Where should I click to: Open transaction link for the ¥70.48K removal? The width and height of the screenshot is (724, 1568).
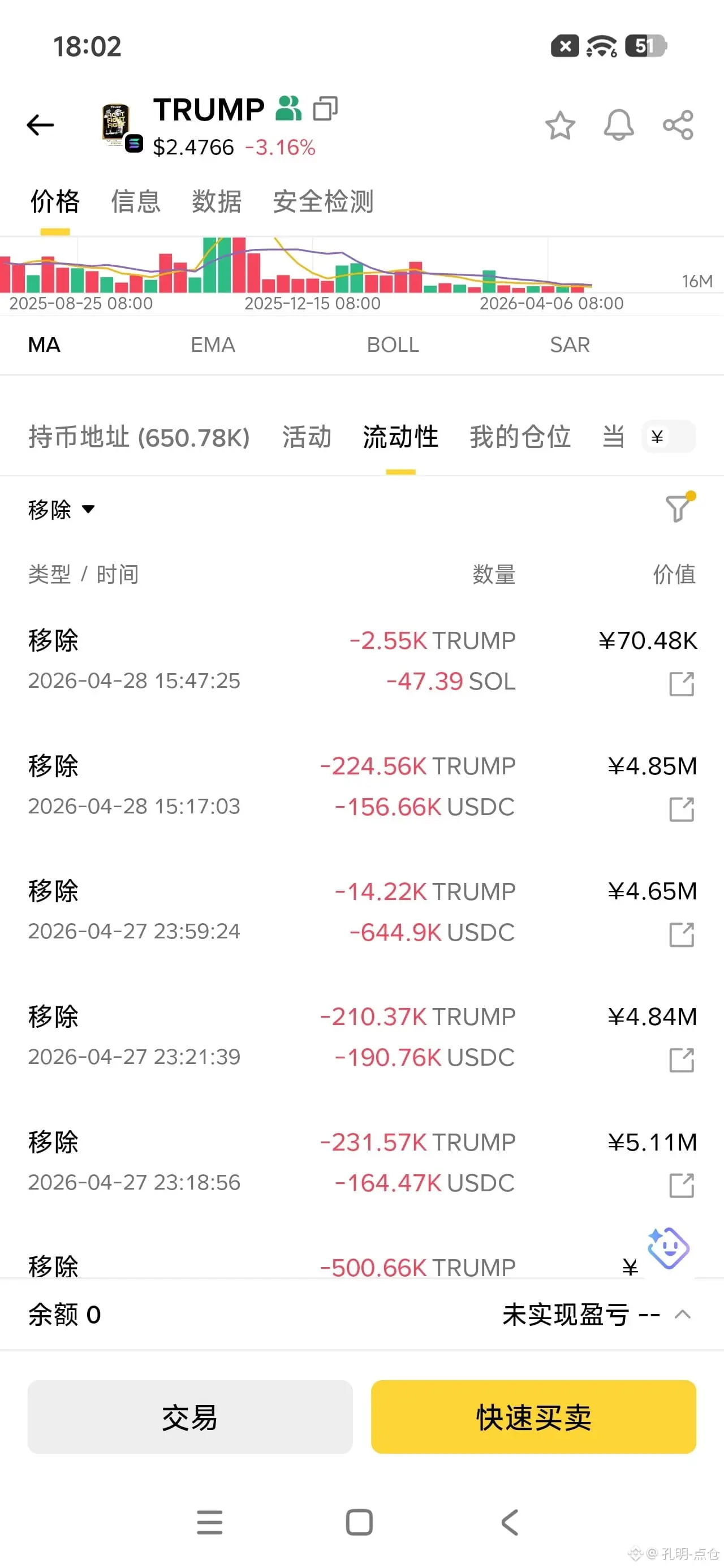682,683
